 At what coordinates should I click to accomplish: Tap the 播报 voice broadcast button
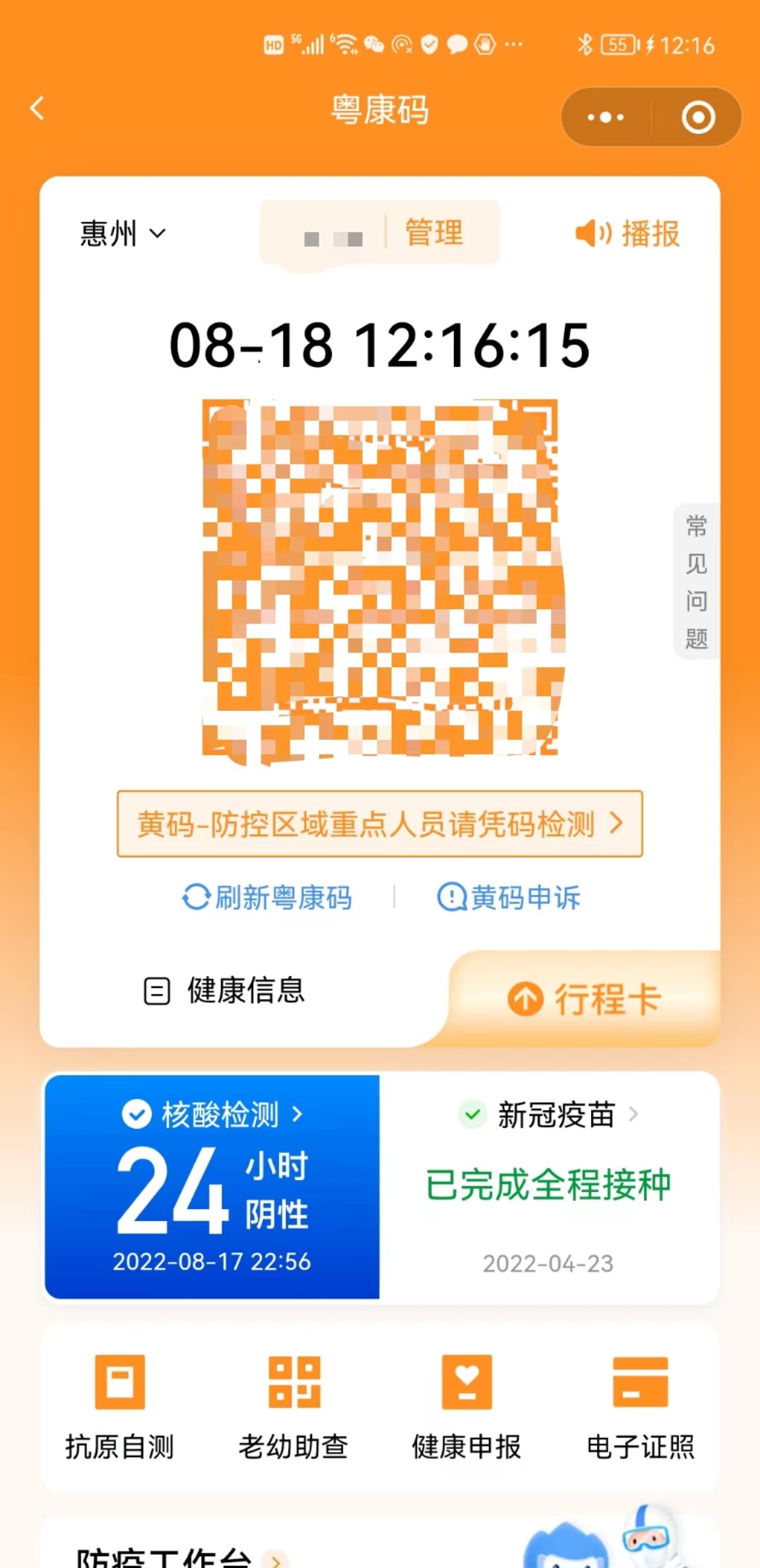point(627,234)
